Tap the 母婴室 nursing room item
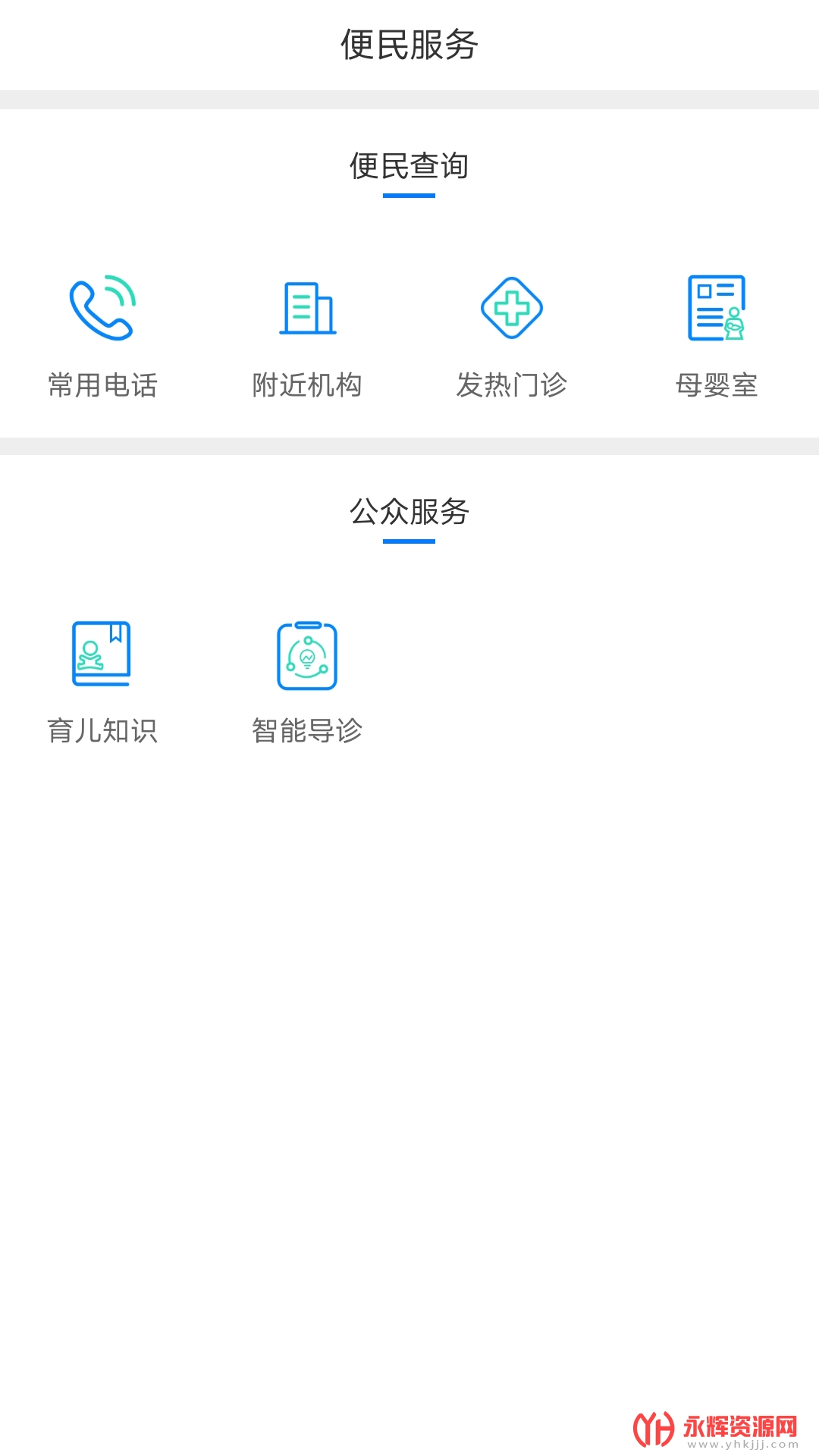The image size is (819, 1456). tap(717, 337)
